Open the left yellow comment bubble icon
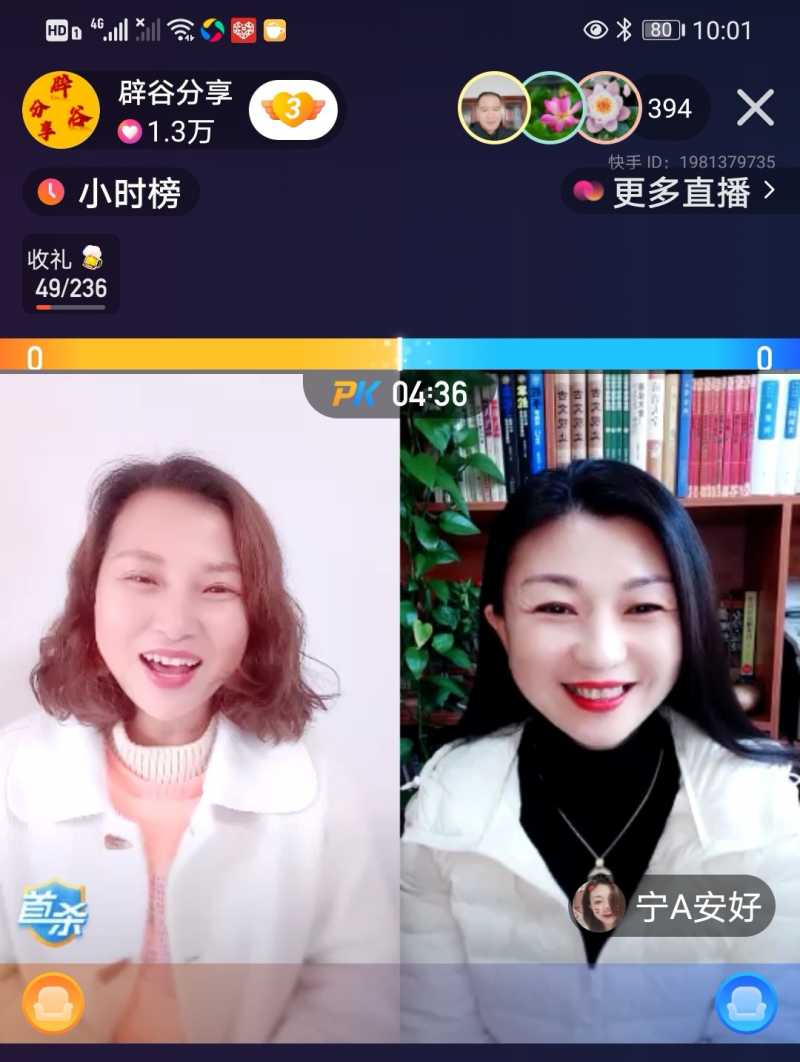The height and width of the screenshot is (1062, 800). pos(52,1003)
